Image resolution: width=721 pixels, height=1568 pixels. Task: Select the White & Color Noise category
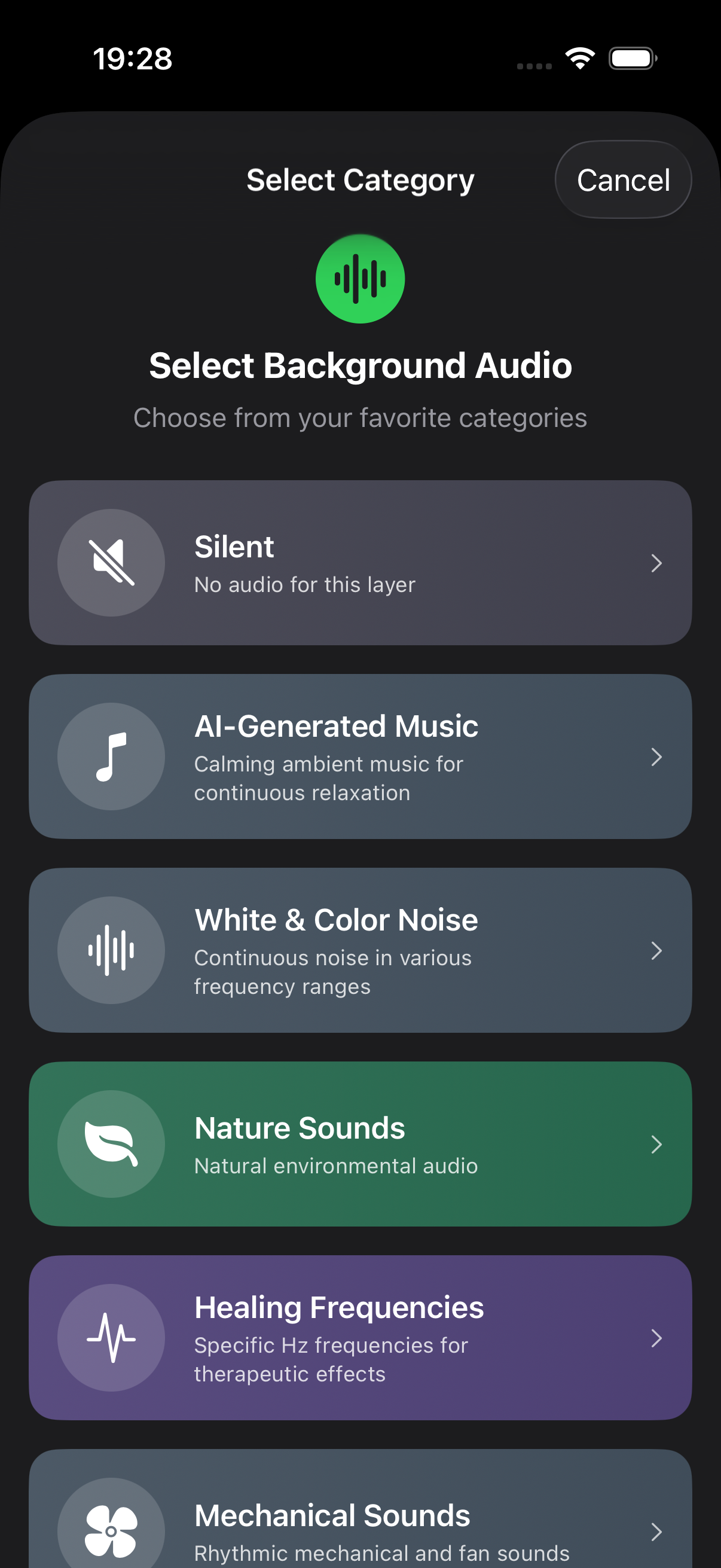point(360,950)
